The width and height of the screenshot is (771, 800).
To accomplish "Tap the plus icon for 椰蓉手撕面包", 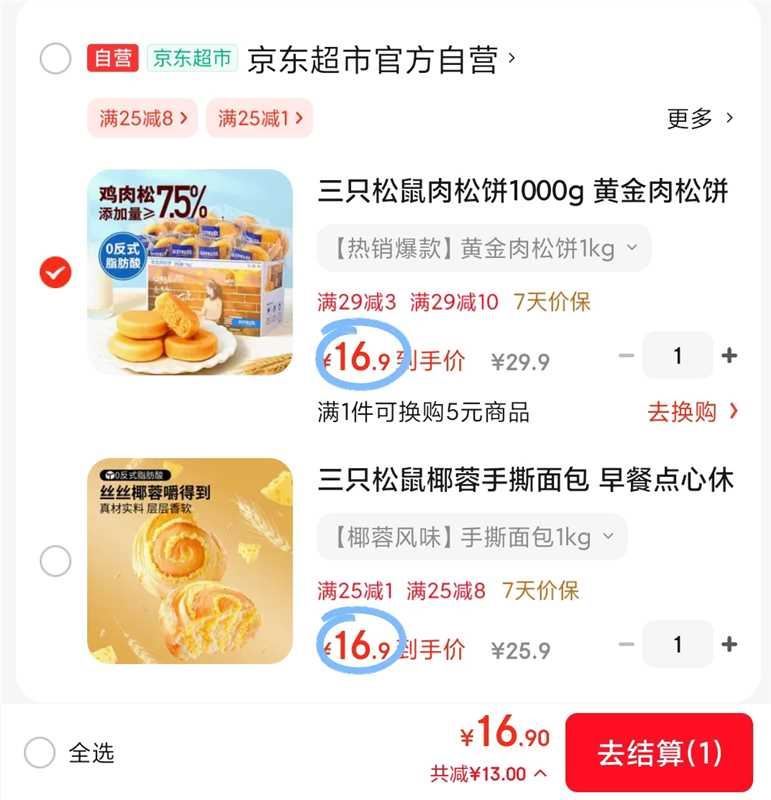I will 730,644.
